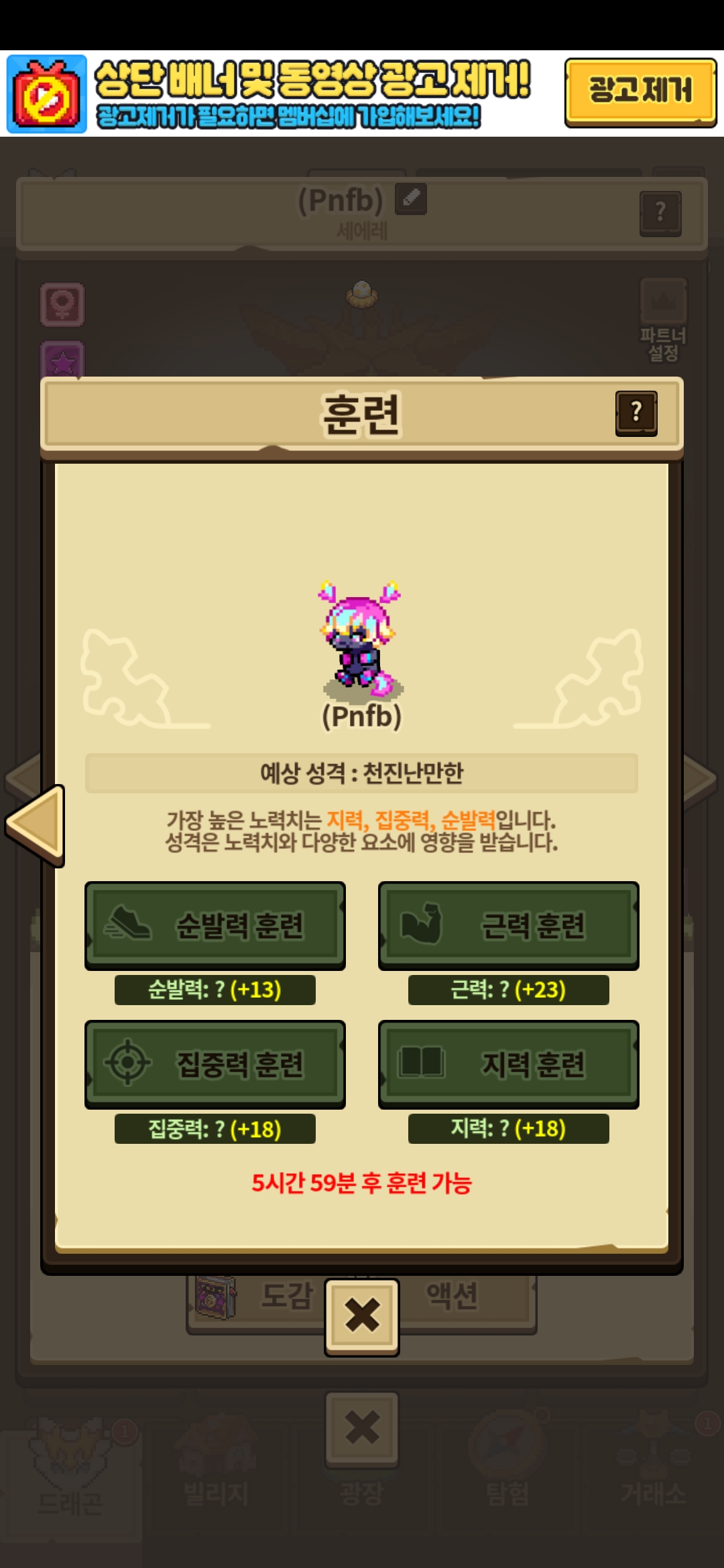
Task: Select 집중력 훈련
Action: pos(215,1064)
